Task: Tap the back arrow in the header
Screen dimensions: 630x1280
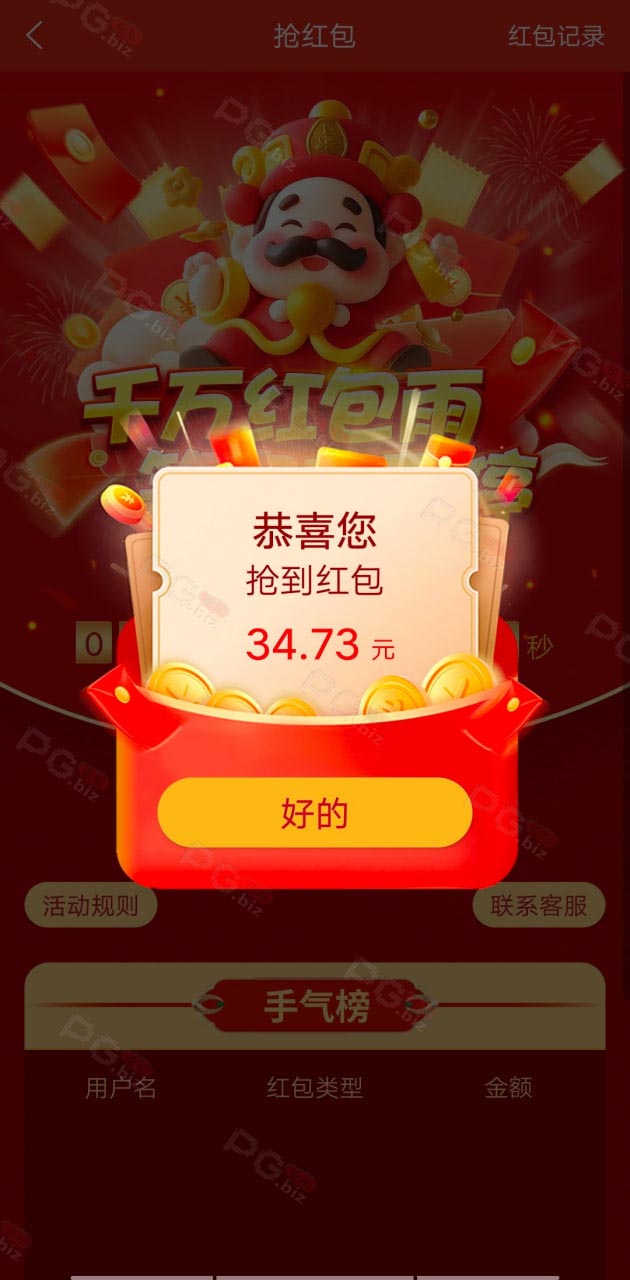Action: [x=35, y=36]
